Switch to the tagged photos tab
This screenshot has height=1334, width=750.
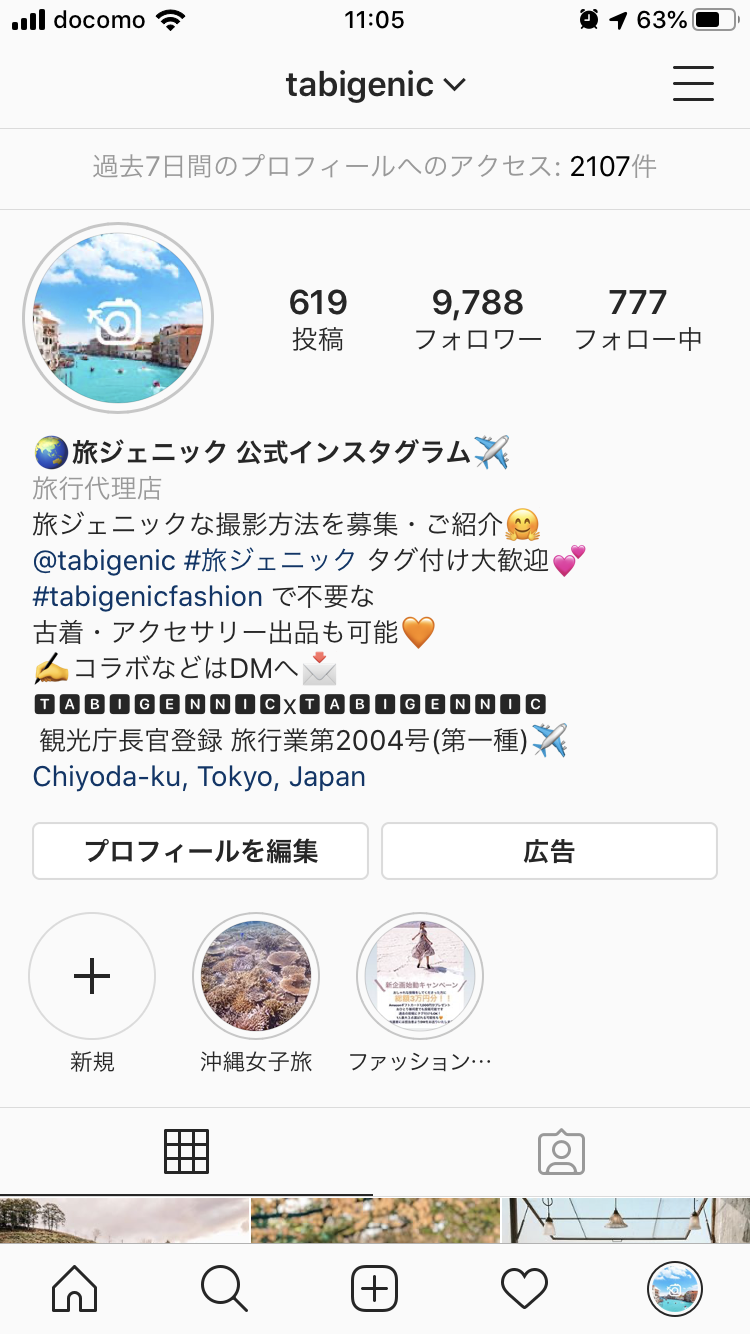tap(561, 1152)
